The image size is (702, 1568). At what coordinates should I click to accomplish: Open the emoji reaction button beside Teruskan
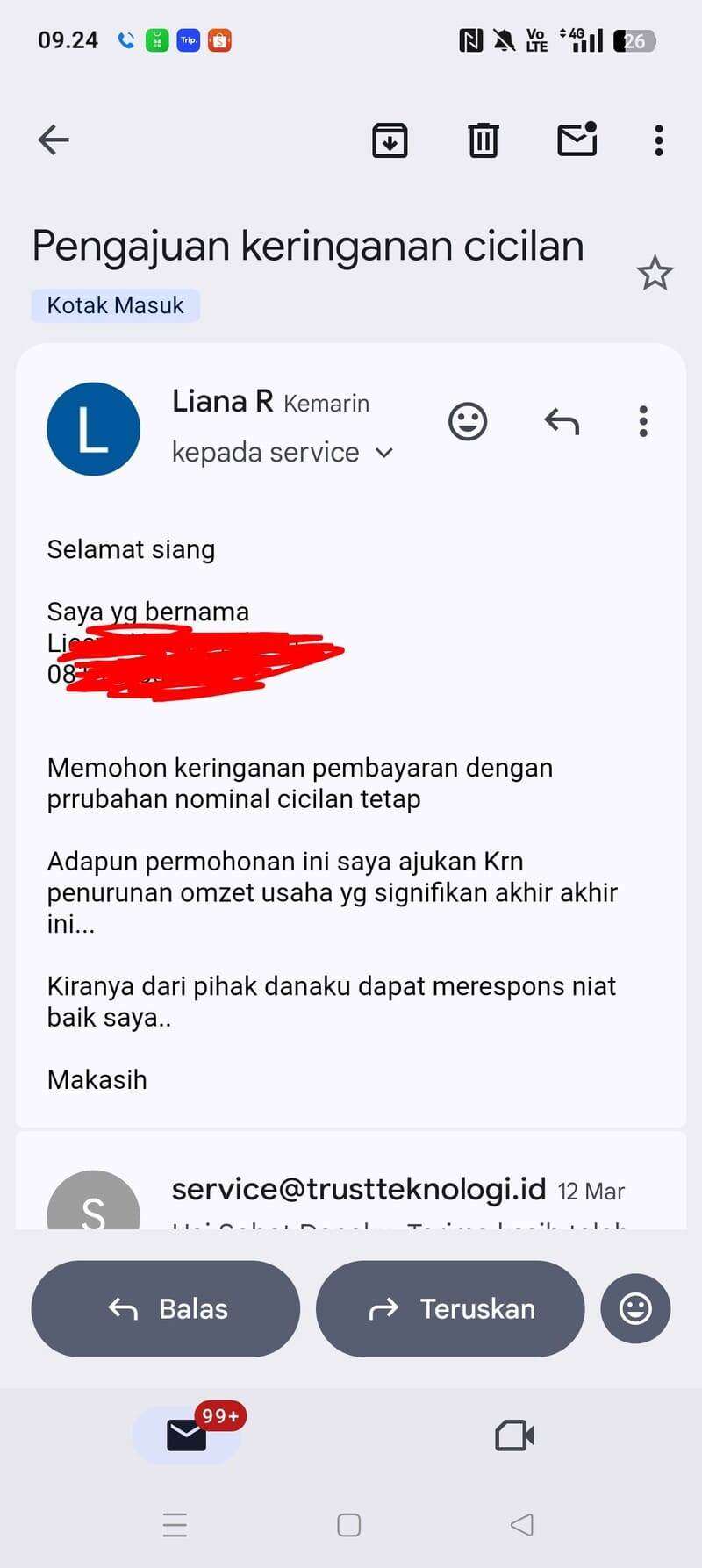635,1309
